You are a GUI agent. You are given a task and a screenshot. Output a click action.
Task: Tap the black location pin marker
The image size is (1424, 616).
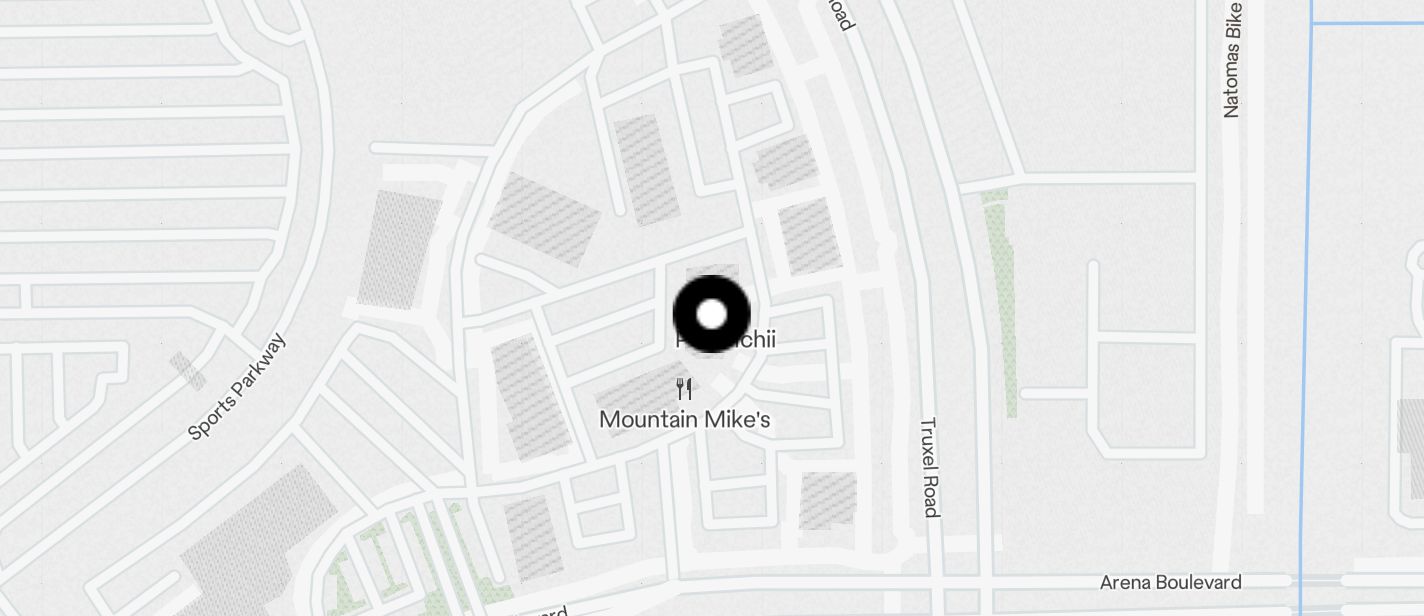click(711, 314)
